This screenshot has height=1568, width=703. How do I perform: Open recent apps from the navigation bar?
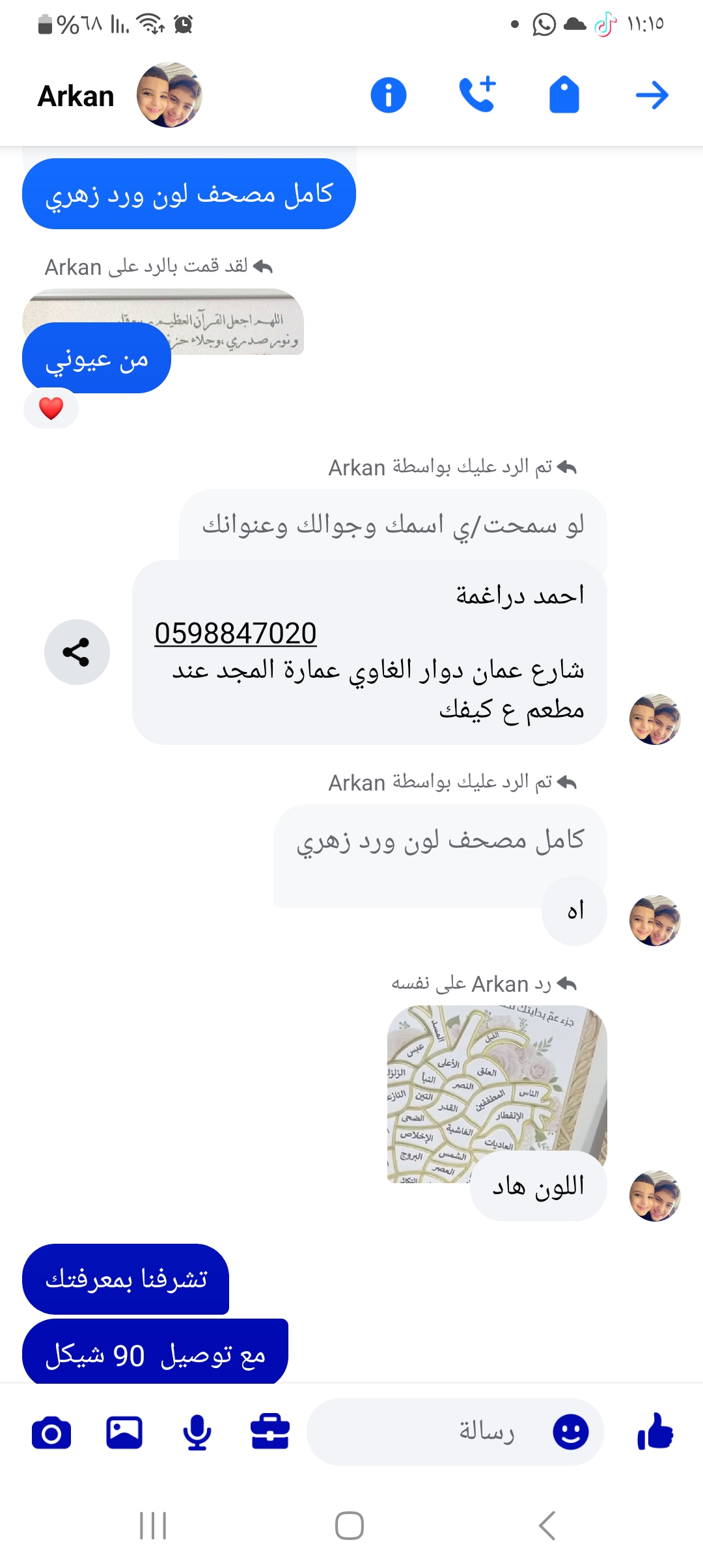pos(154,1525)
